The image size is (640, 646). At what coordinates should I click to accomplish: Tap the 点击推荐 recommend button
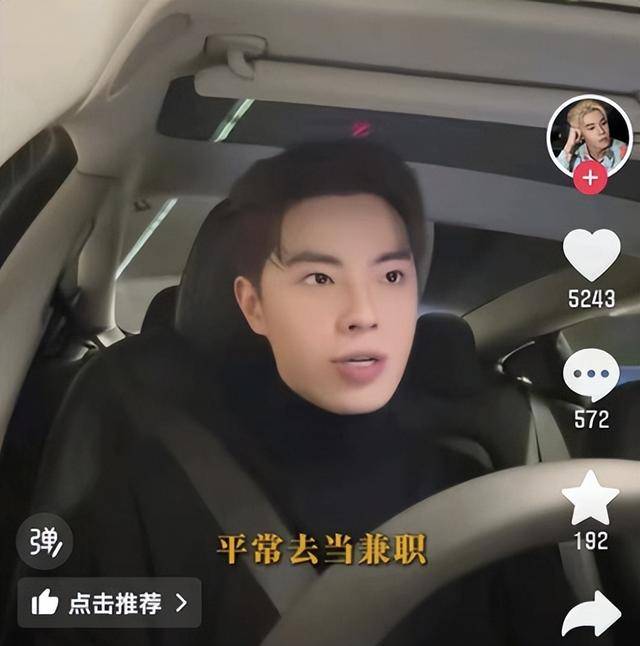click(x=109, y=602)
